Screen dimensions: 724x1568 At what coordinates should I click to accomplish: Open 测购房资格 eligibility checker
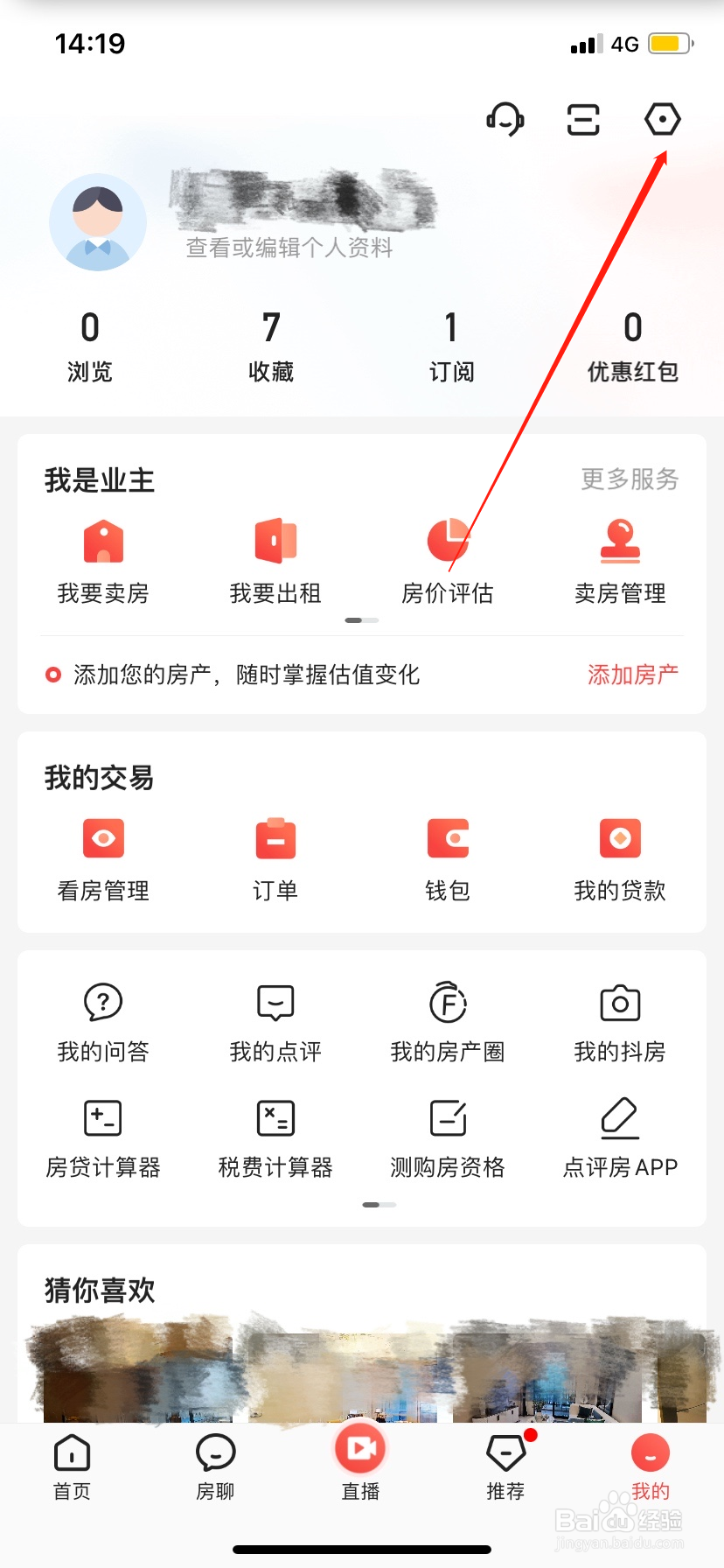448,1136
